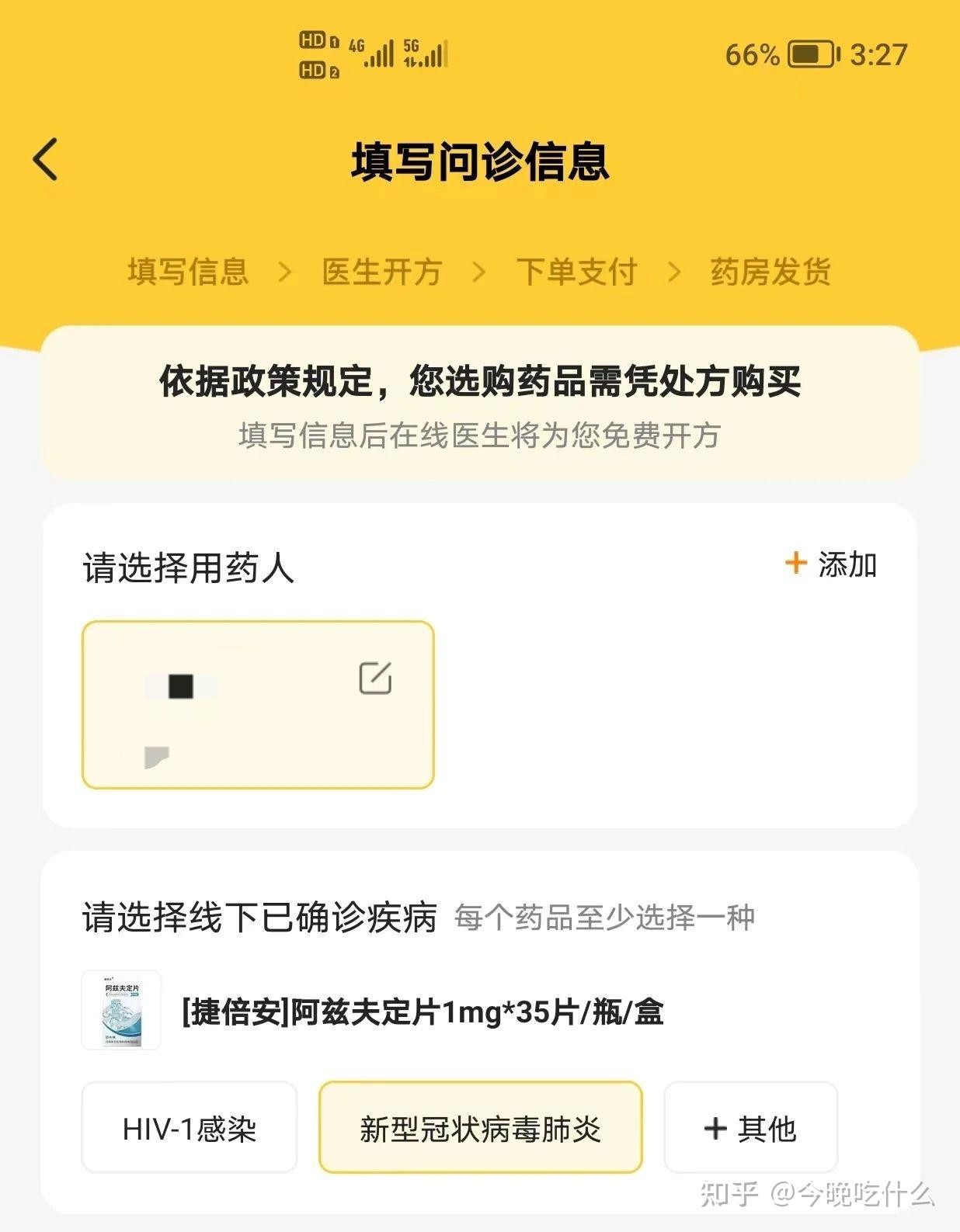Select the 新型冠状病毒肺炎 diagnosis chip

point(480,1128)
